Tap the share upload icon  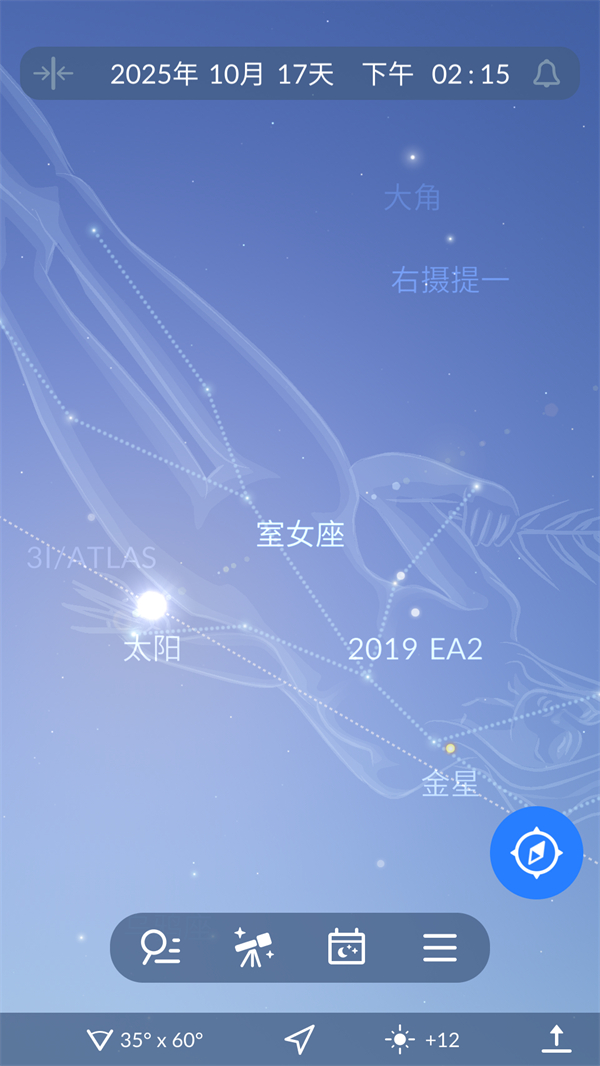[x=556, y=1040]
